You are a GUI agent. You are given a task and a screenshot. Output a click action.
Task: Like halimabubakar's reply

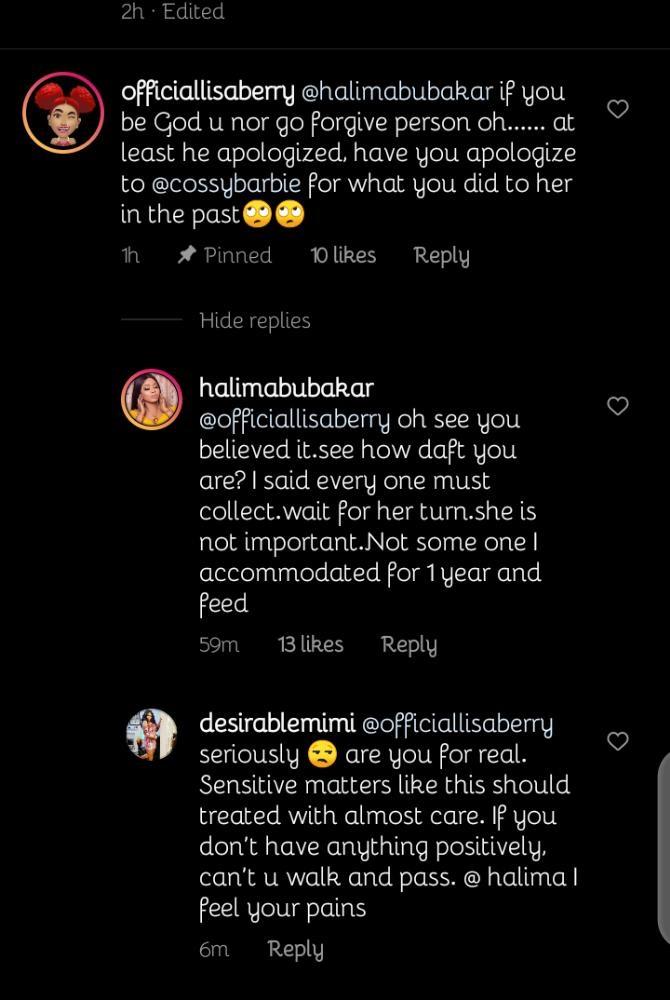[x=618, y=405]
